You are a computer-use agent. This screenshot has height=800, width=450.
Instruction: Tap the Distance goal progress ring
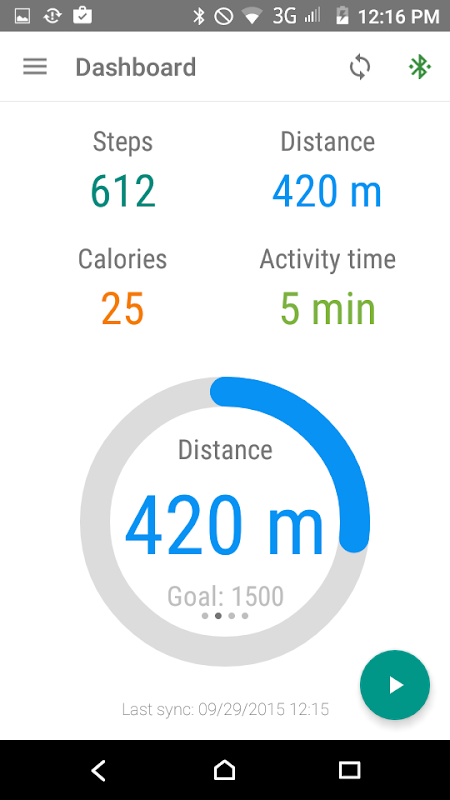(224, 521)
